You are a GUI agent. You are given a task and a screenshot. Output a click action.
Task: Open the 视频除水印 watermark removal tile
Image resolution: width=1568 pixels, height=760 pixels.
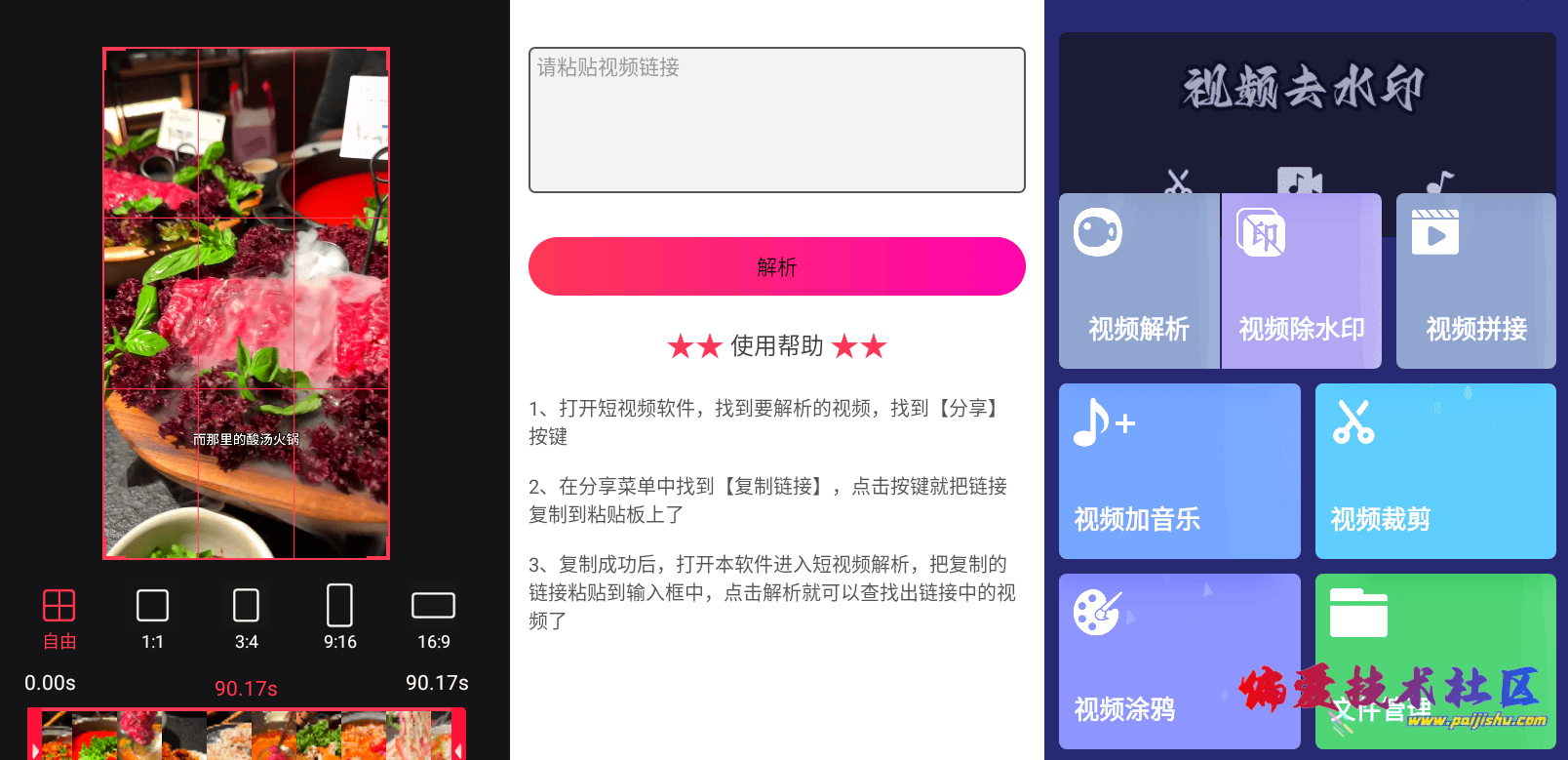1301,281
